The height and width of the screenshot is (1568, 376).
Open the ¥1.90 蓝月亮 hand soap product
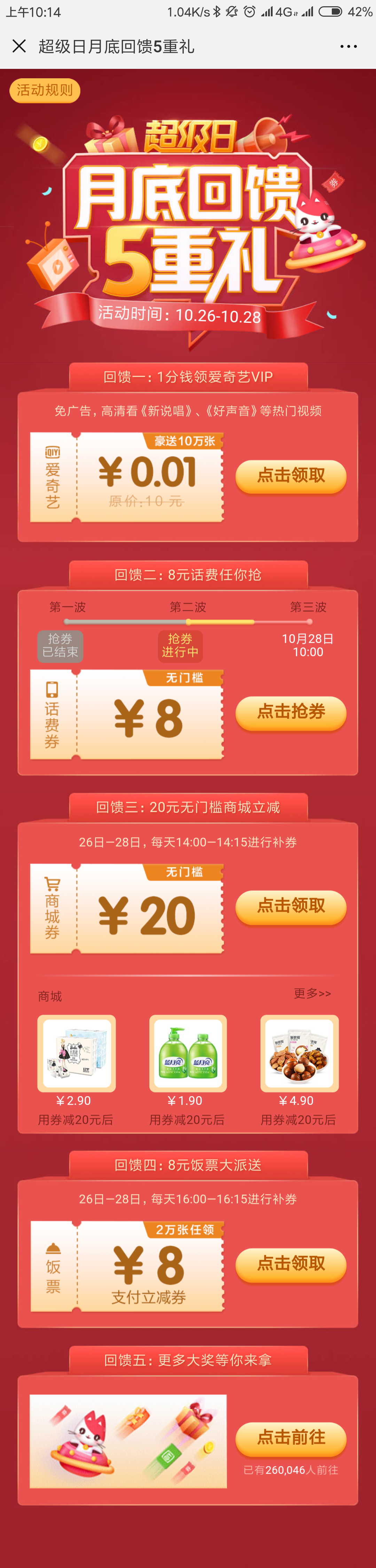[x=188, y=1053]
